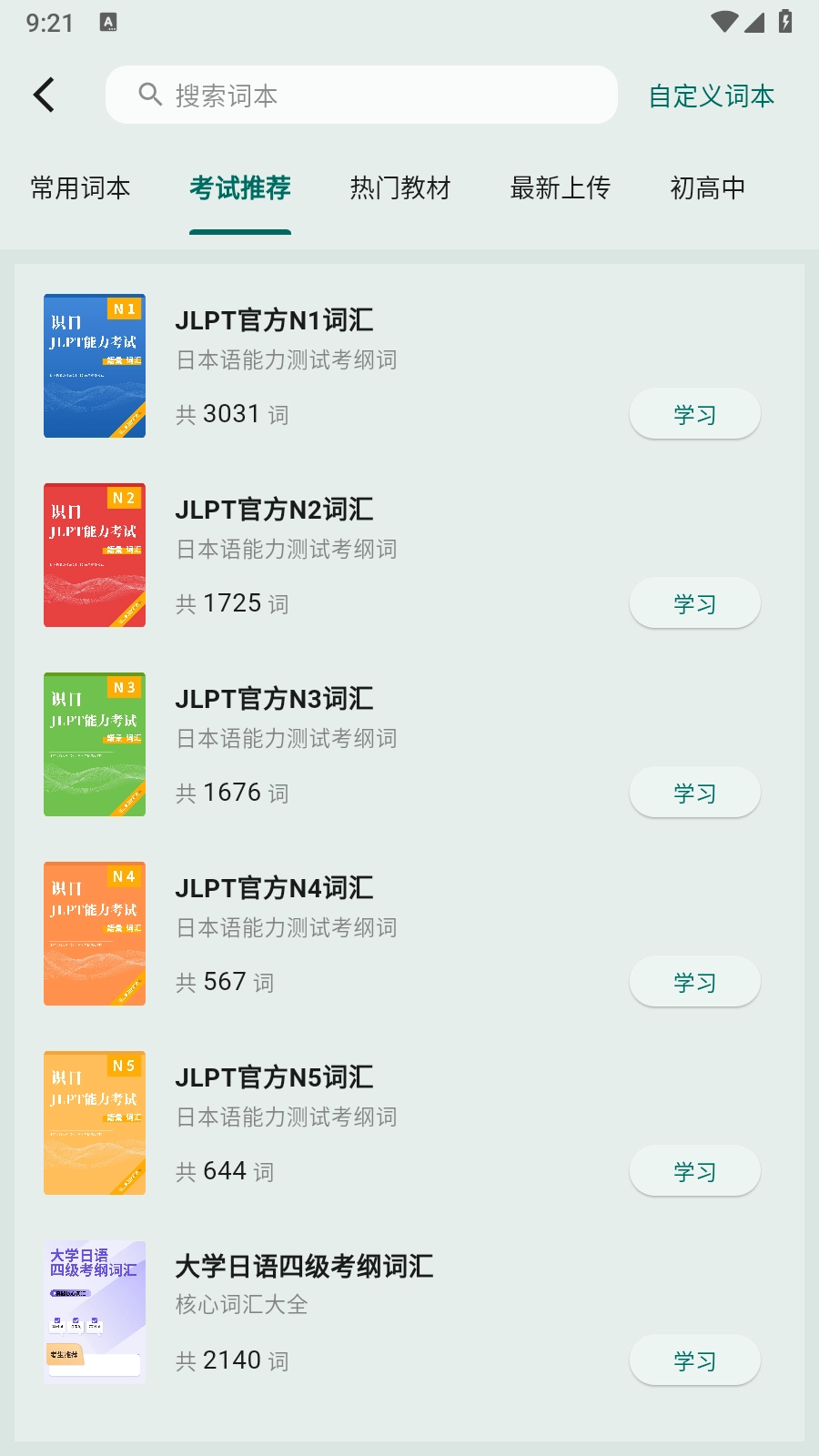This screenshot has width=819, height=1456.
Task: Open 自定义词本 link
Action: click(x=711, y=96)
